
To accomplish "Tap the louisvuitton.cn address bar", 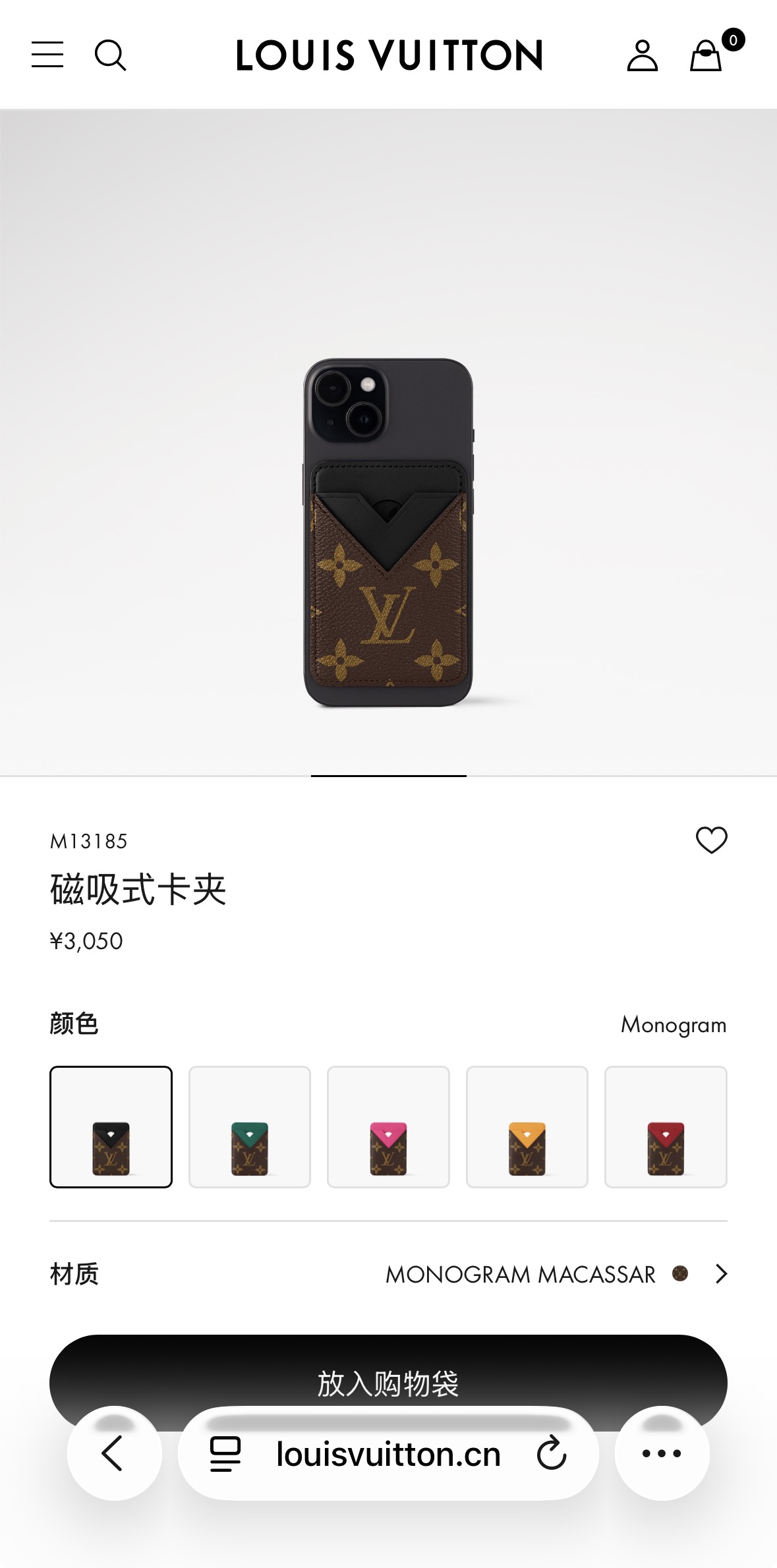I will tap(388, 1453).
